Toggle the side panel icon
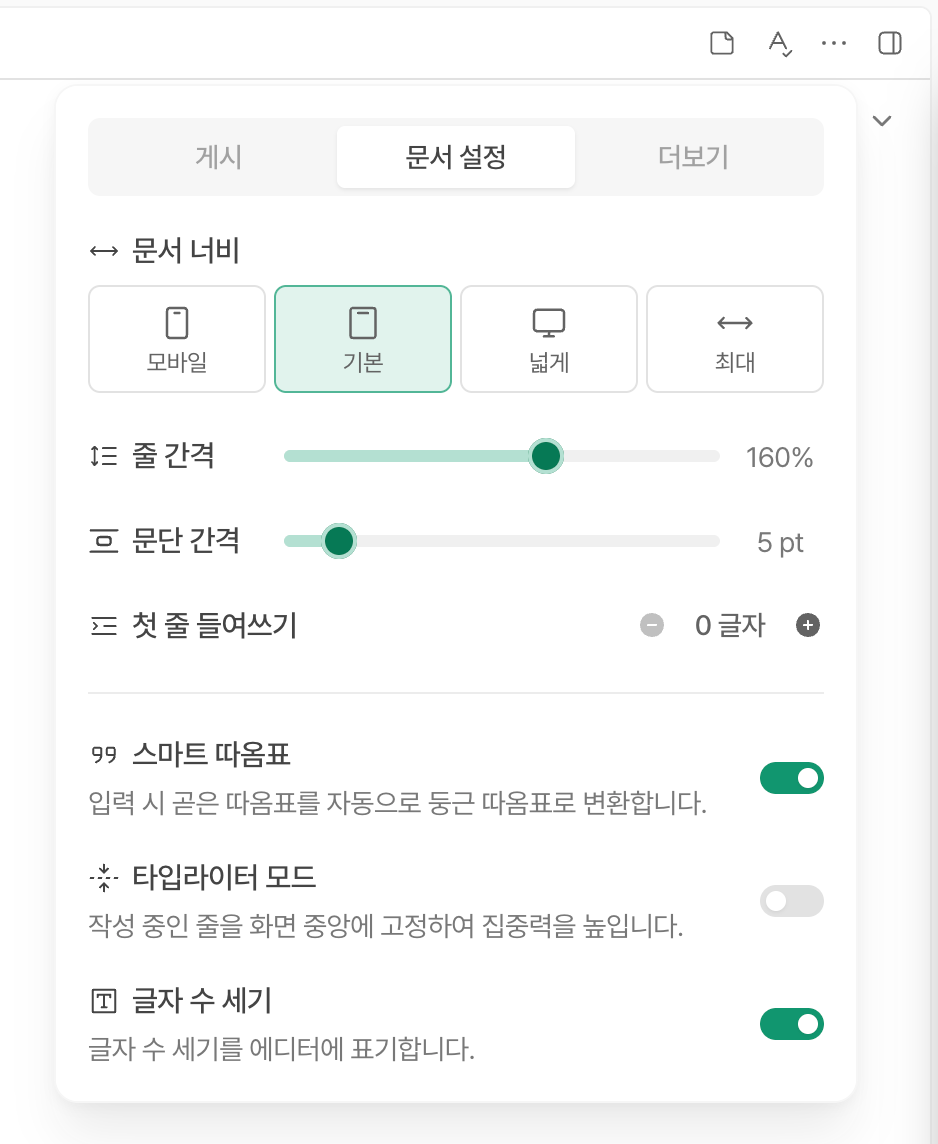Screen dimensions: 938x1144 pos(889,43)
